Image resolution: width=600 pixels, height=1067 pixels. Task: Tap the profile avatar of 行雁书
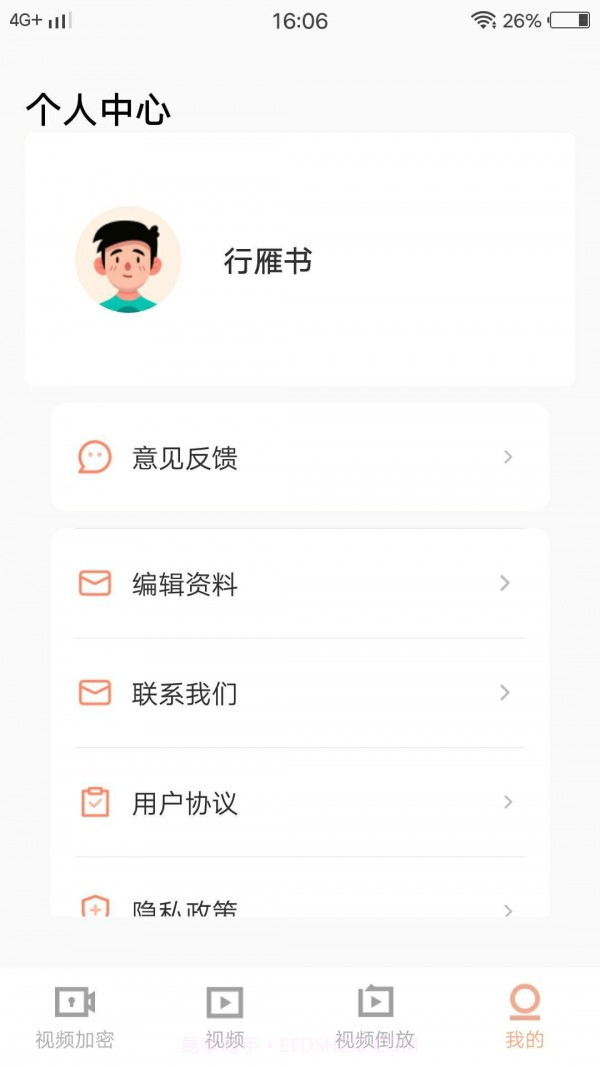coord(128,260)
